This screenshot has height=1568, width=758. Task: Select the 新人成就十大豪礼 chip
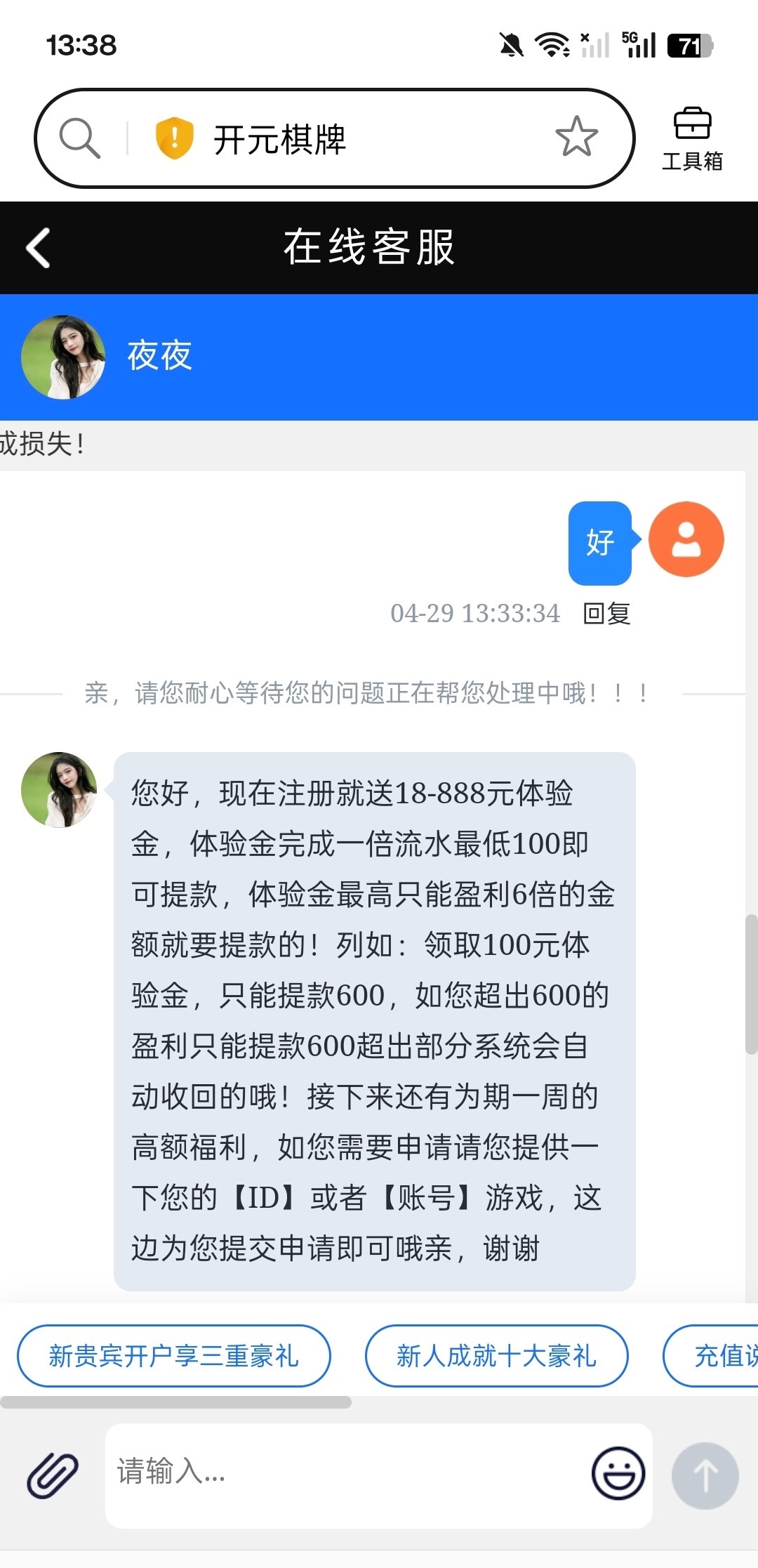point(496,1356)
